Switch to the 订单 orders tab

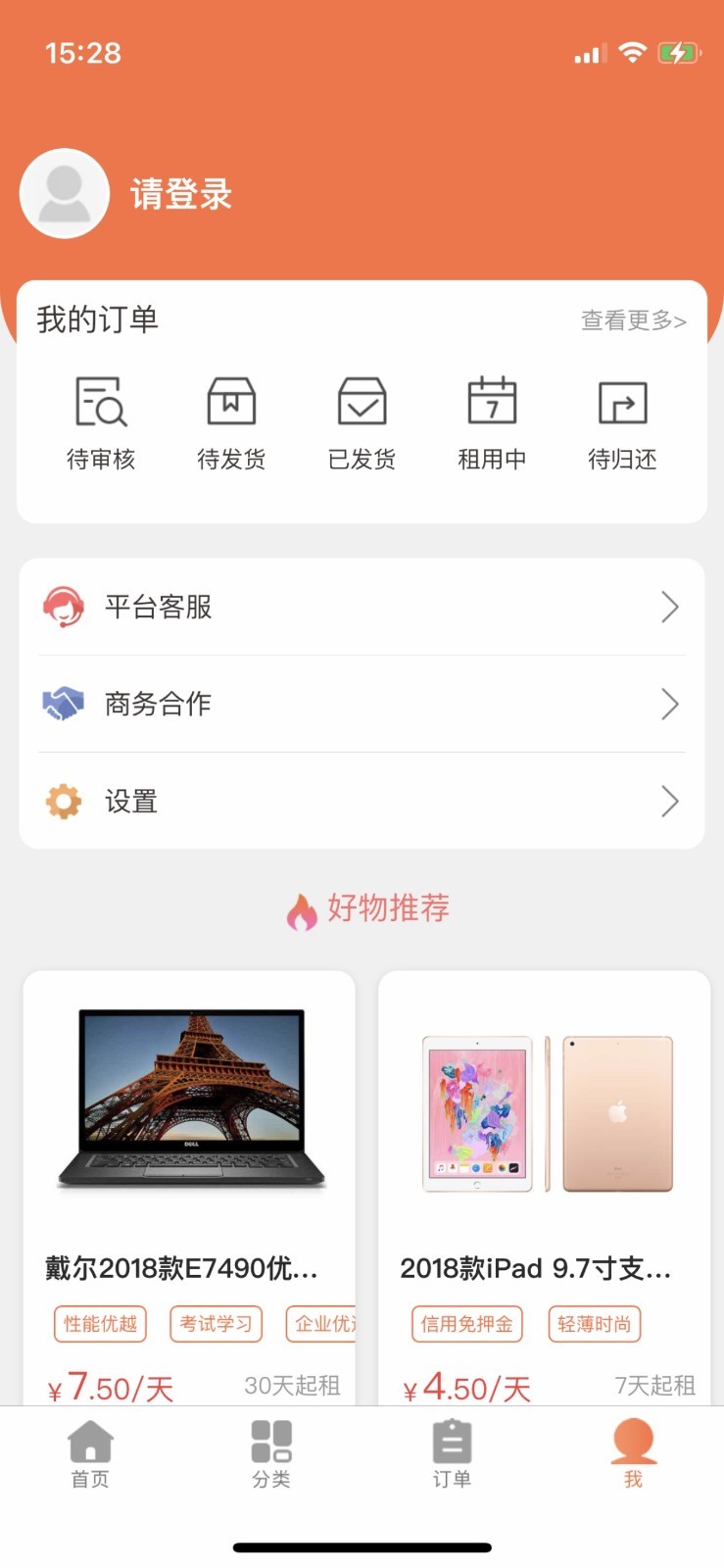click(x=452, y=1454)
